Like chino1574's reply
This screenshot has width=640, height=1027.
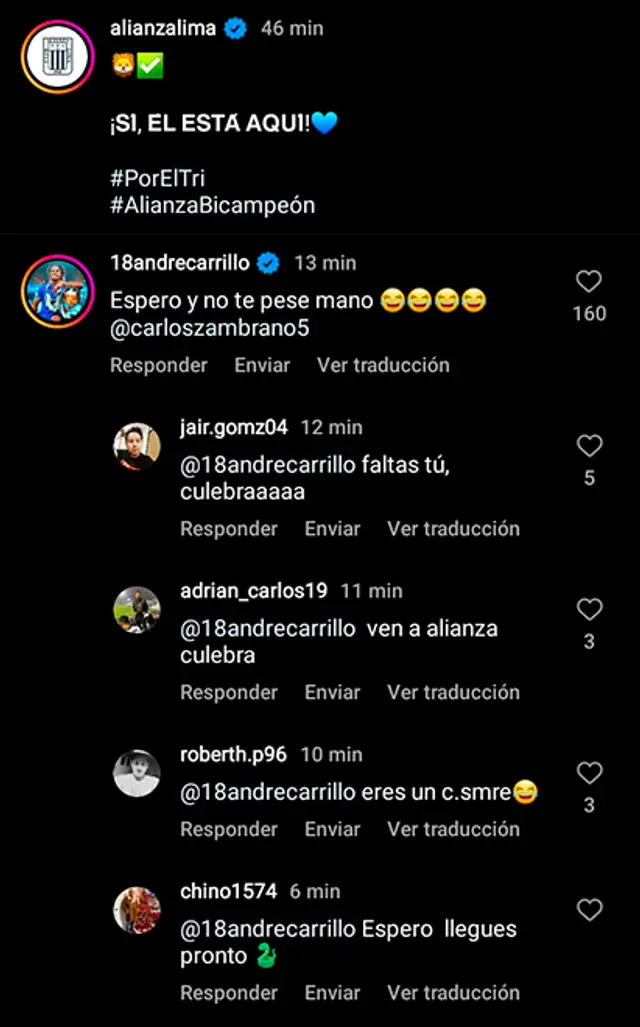[x=589, y=909]
